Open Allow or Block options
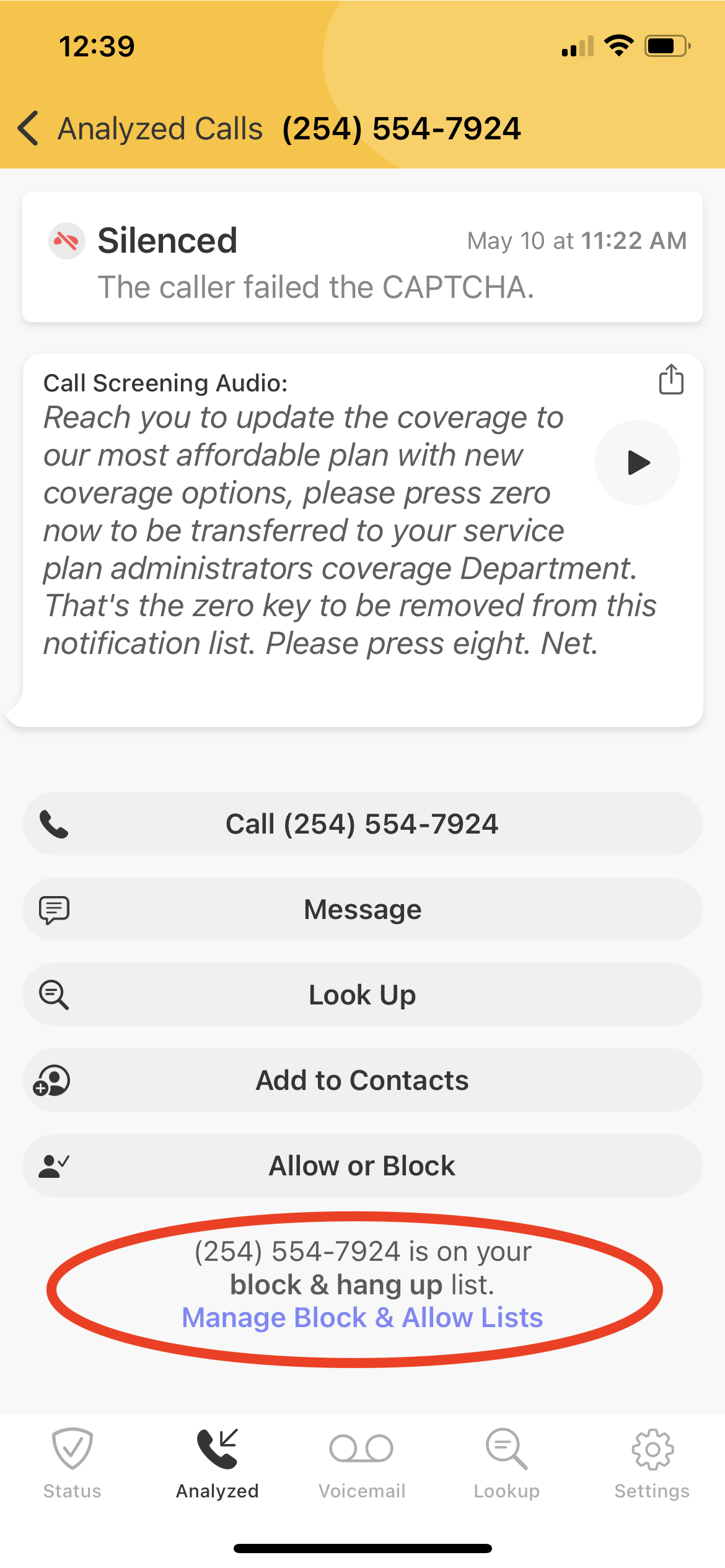 coord(362,1165)
